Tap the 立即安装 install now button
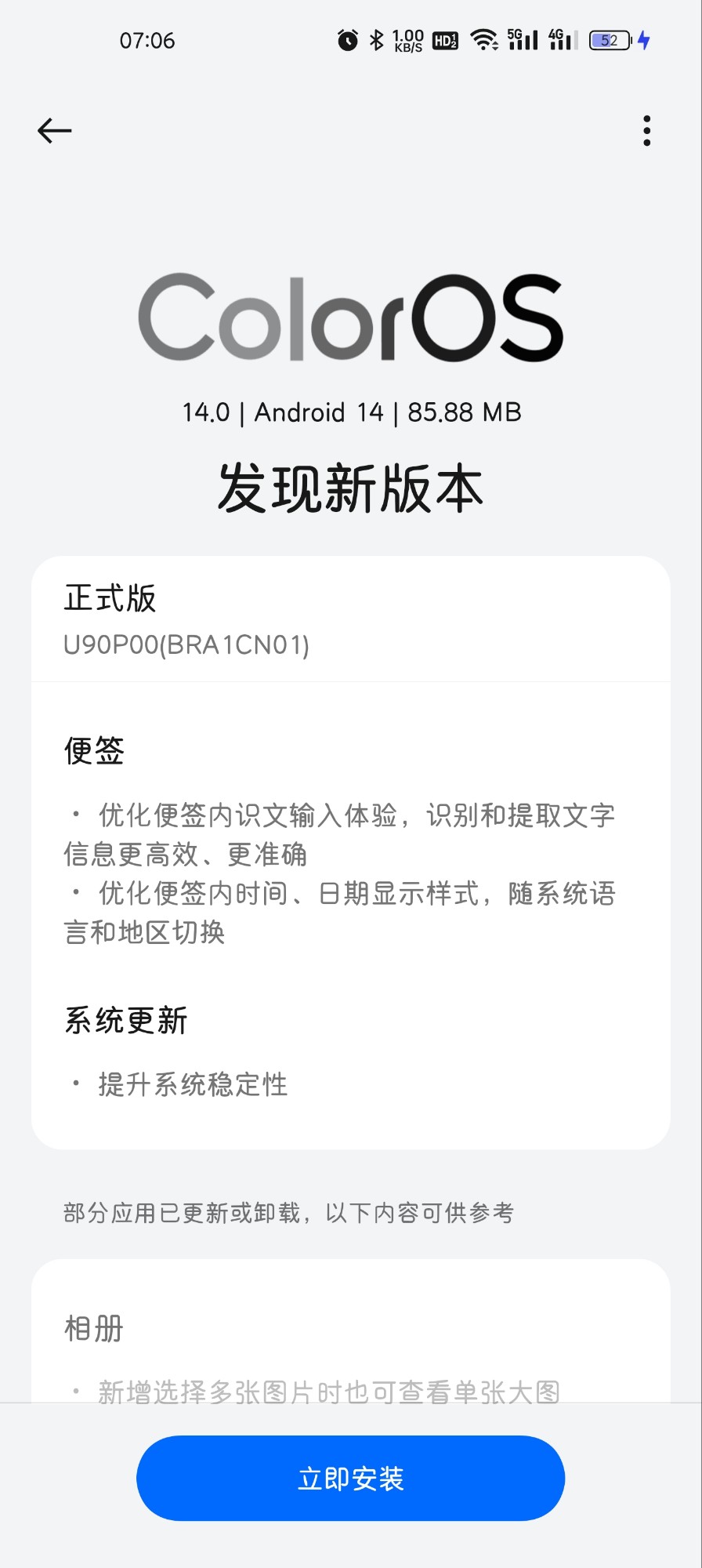This screenshot has height=1568, width=702. tap(350, 1478)
